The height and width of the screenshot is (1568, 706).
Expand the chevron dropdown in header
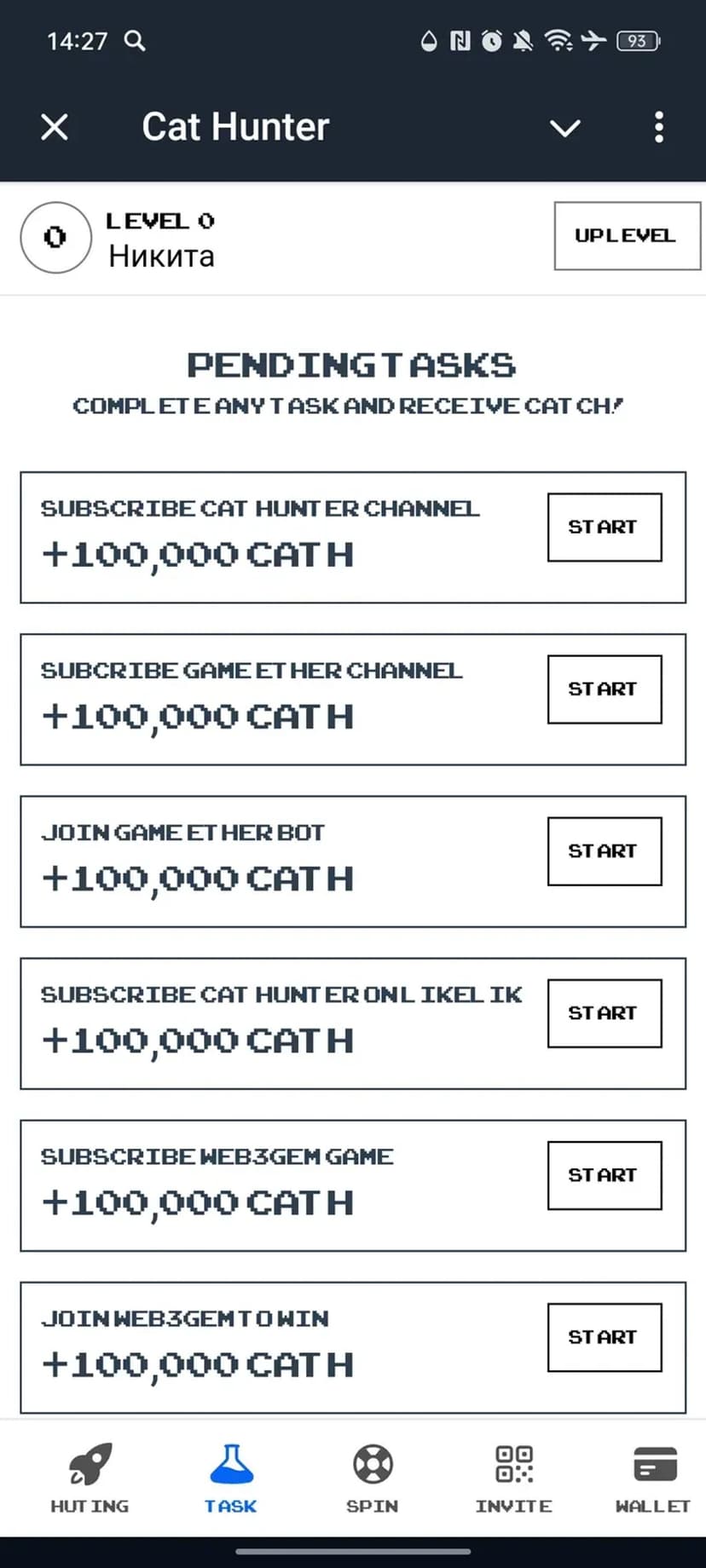(564, 128)
